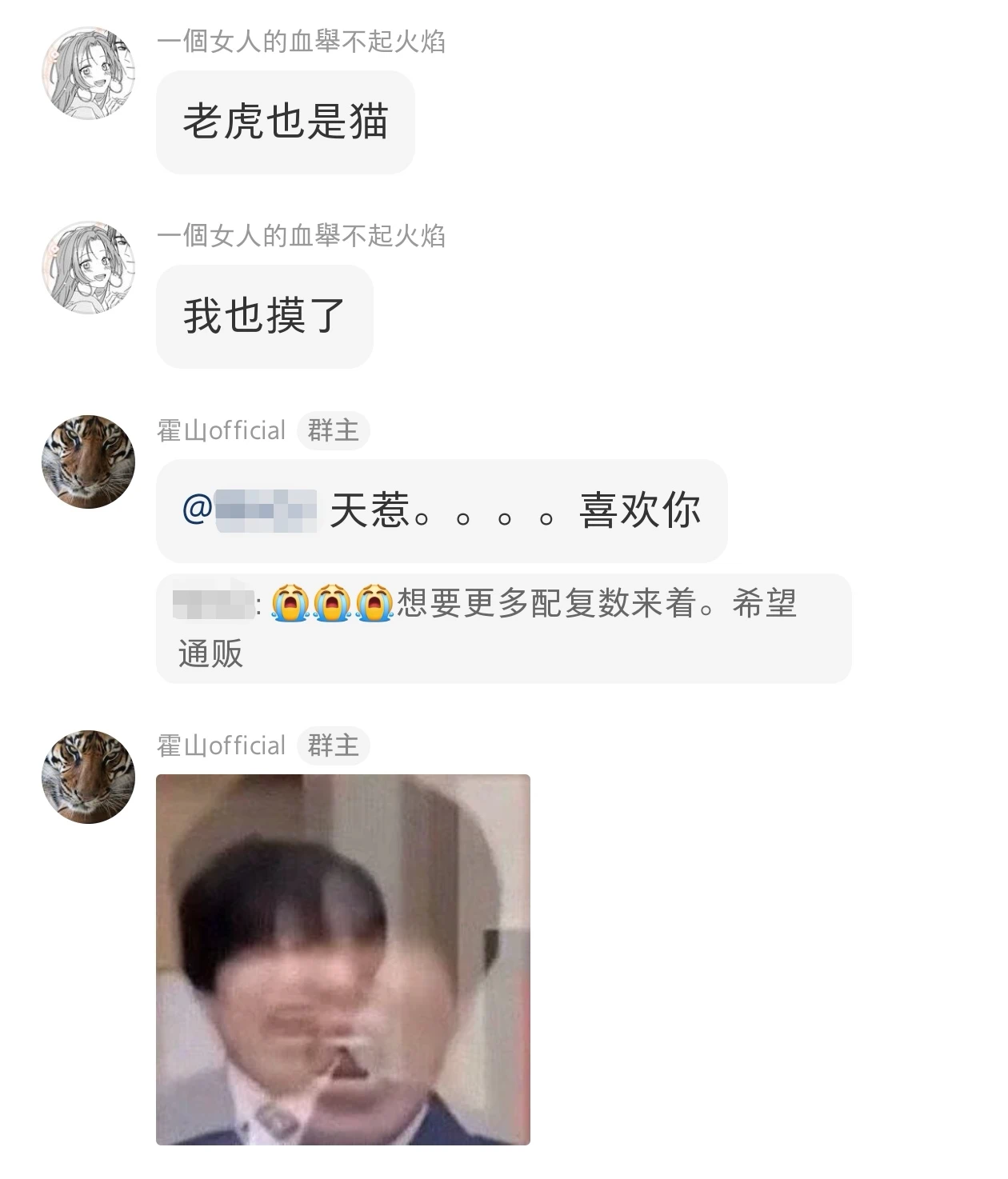Open sender's avatar beside "老虎也是猫" message
Screen dimensions: 1008x1179
click(88, 74)
